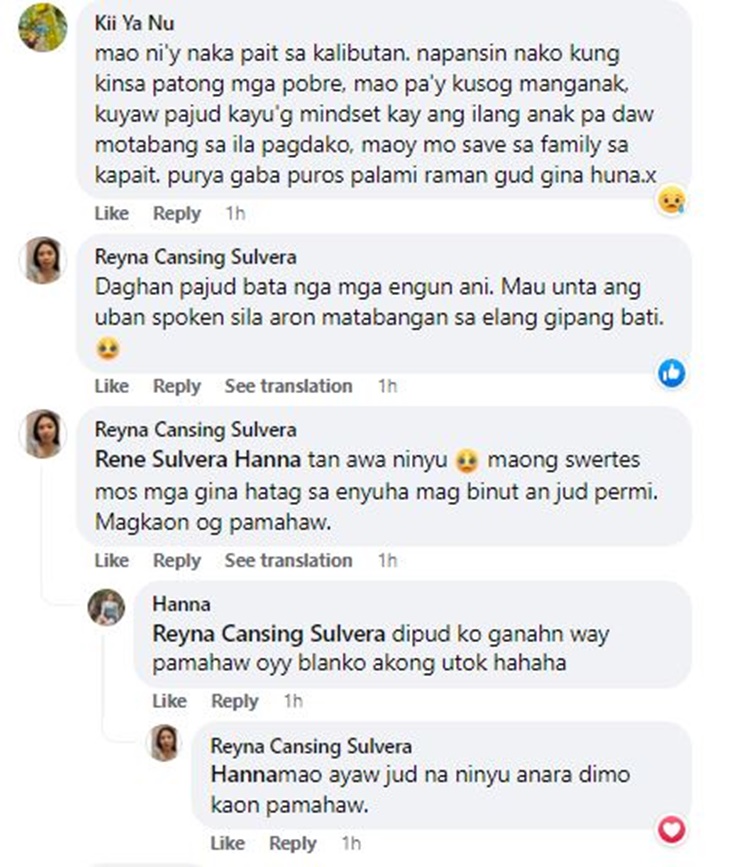Image resolution: width=750 pixels, height=867 pixels.
Task: View the thumbs-up reaction on 'Daghan pajud bata' comment
Action: click(x=672, y=373)
